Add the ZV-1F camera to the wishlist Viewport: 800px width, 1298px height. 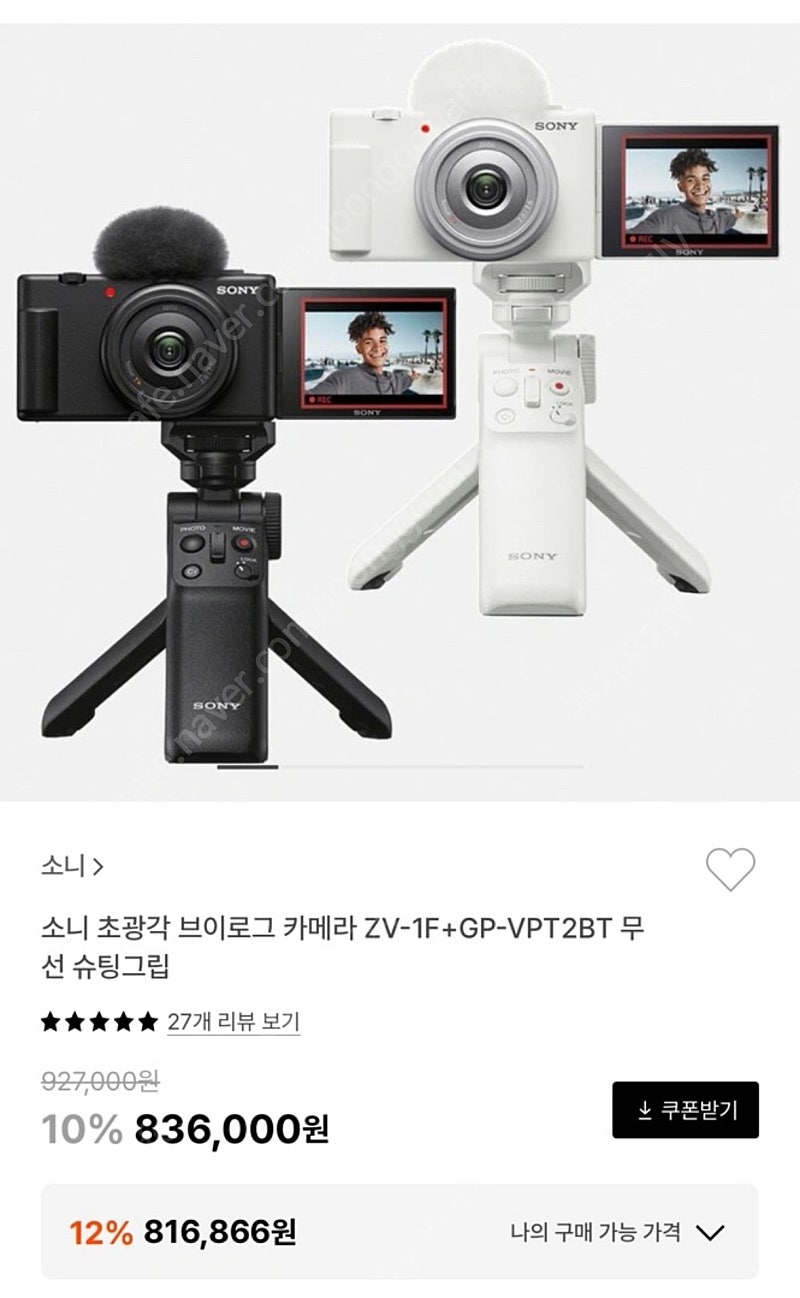click(730, 869)
